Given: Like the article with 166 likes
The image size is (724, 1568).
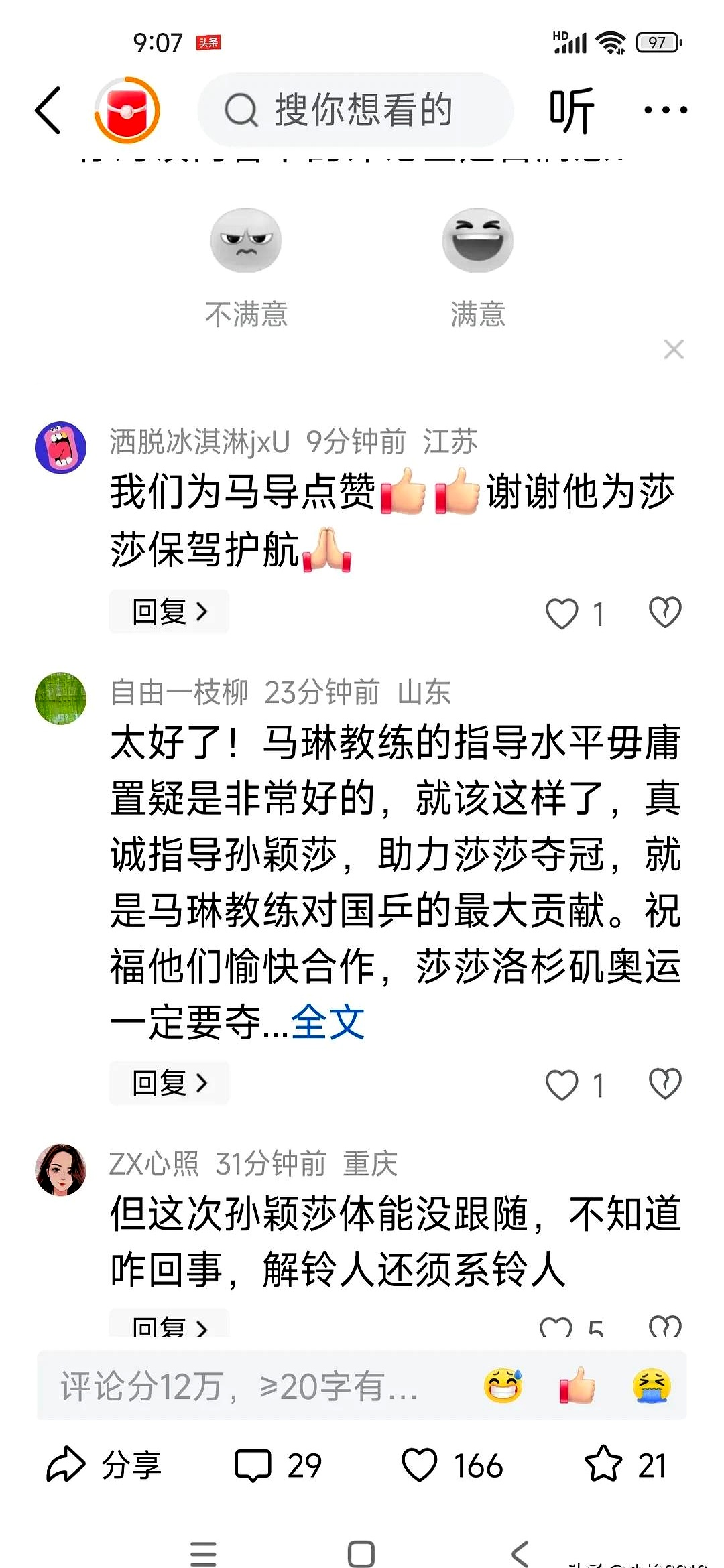Looking at the screenshot, I should (420, 1465).
